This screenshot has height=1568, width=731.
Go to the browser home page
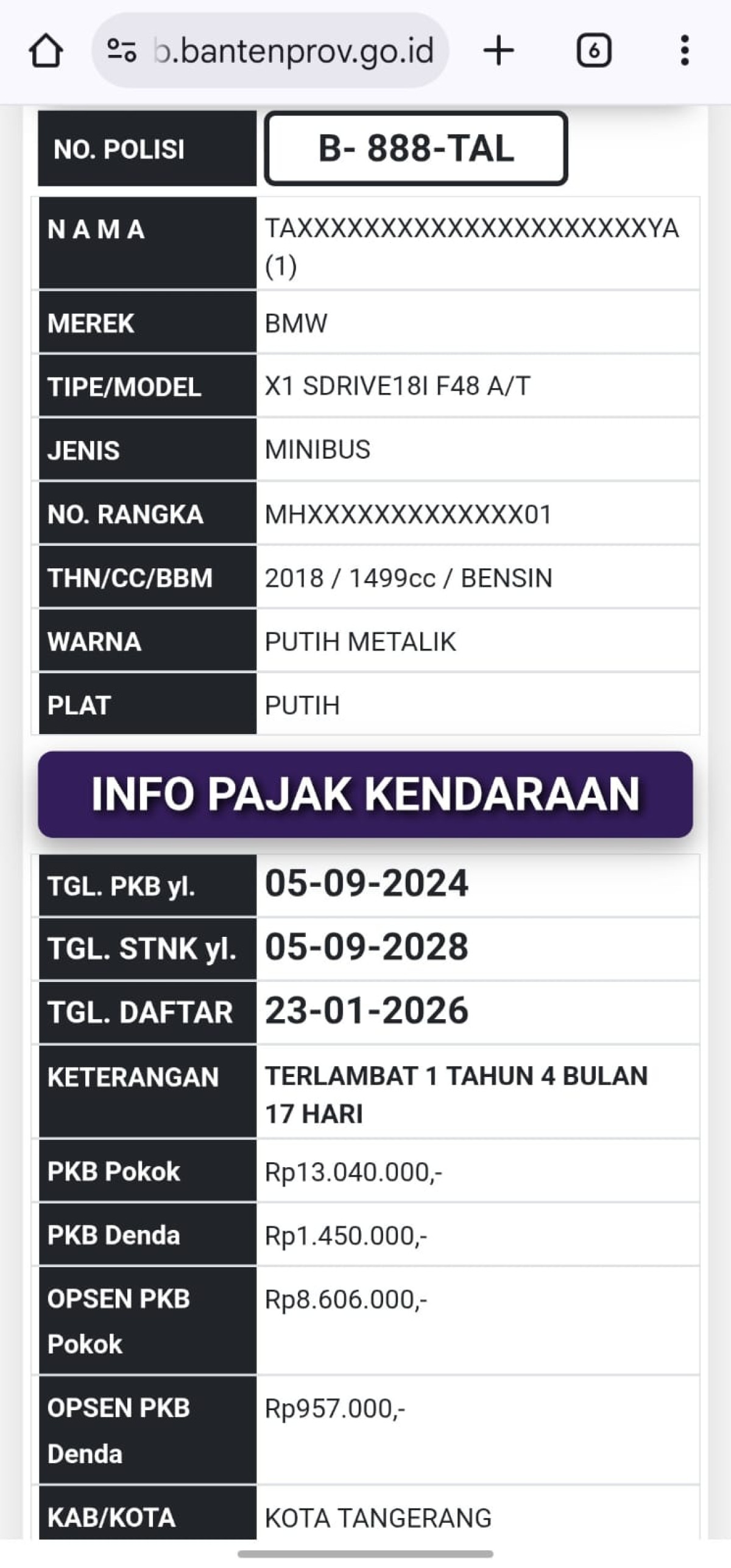click(x=46, y=51)
